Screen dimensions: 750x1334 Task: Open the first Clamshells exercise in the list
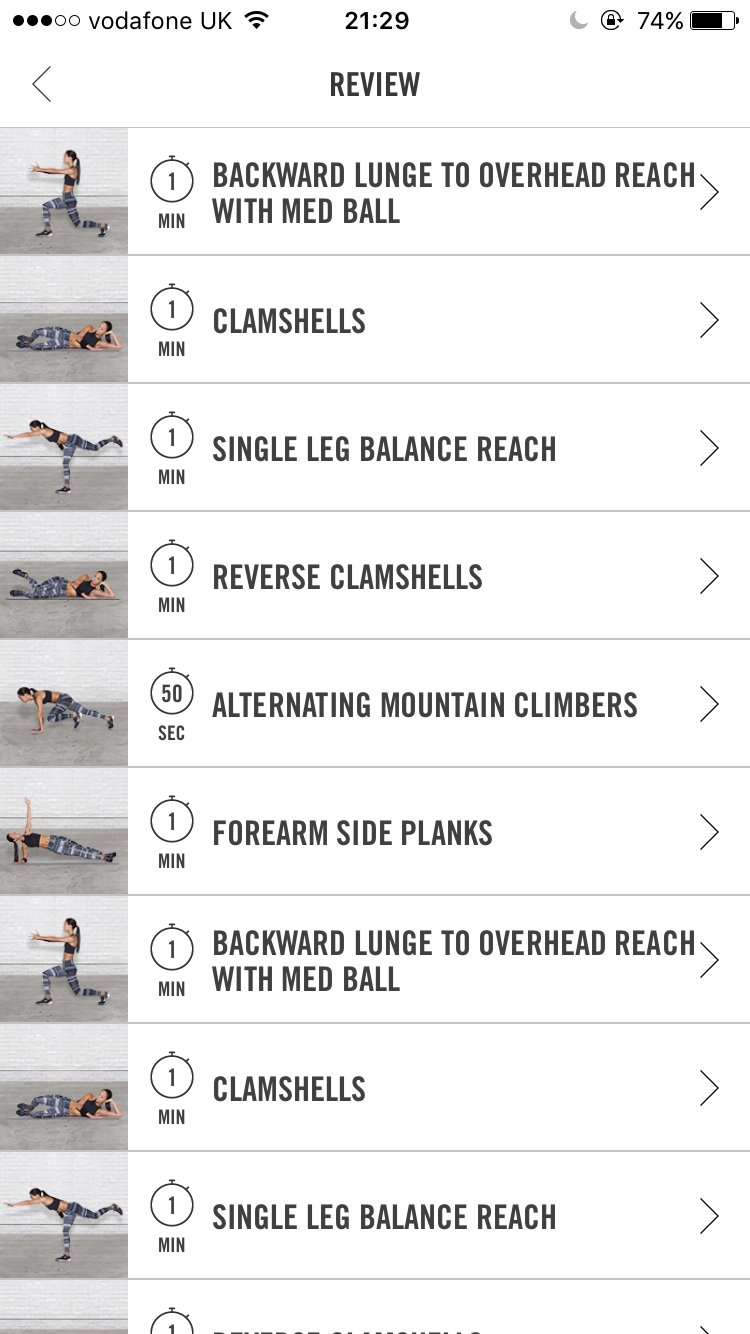click(375, 320)
